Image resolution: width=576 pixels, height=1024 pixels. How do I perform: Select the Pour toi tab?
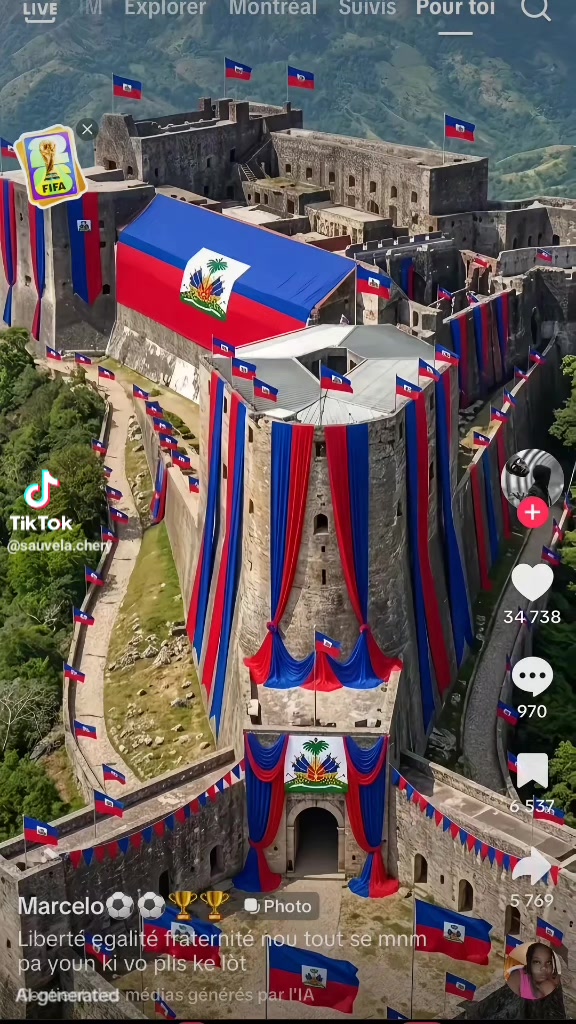pyautogui.click(x=456, y=8)
